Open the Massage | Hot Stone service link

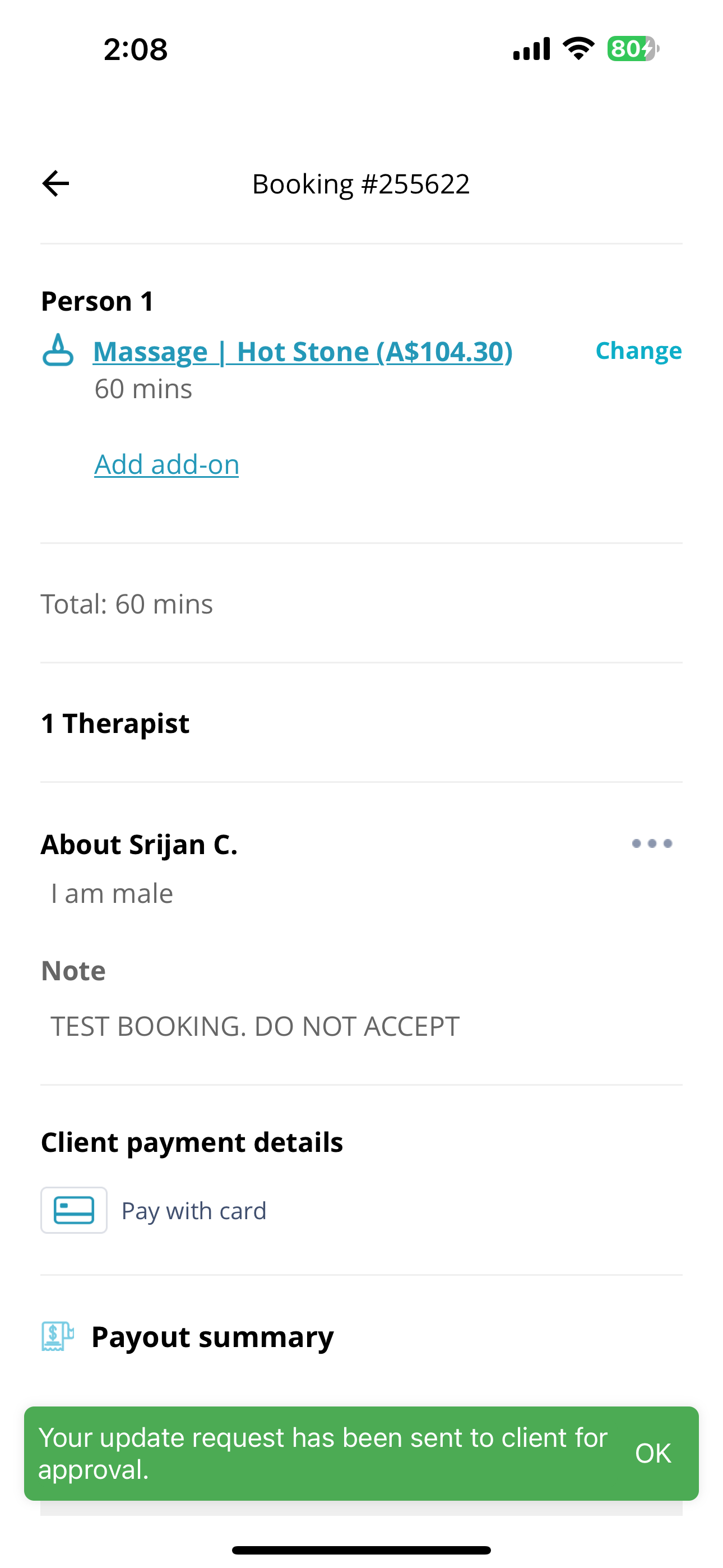click(303, 352)
